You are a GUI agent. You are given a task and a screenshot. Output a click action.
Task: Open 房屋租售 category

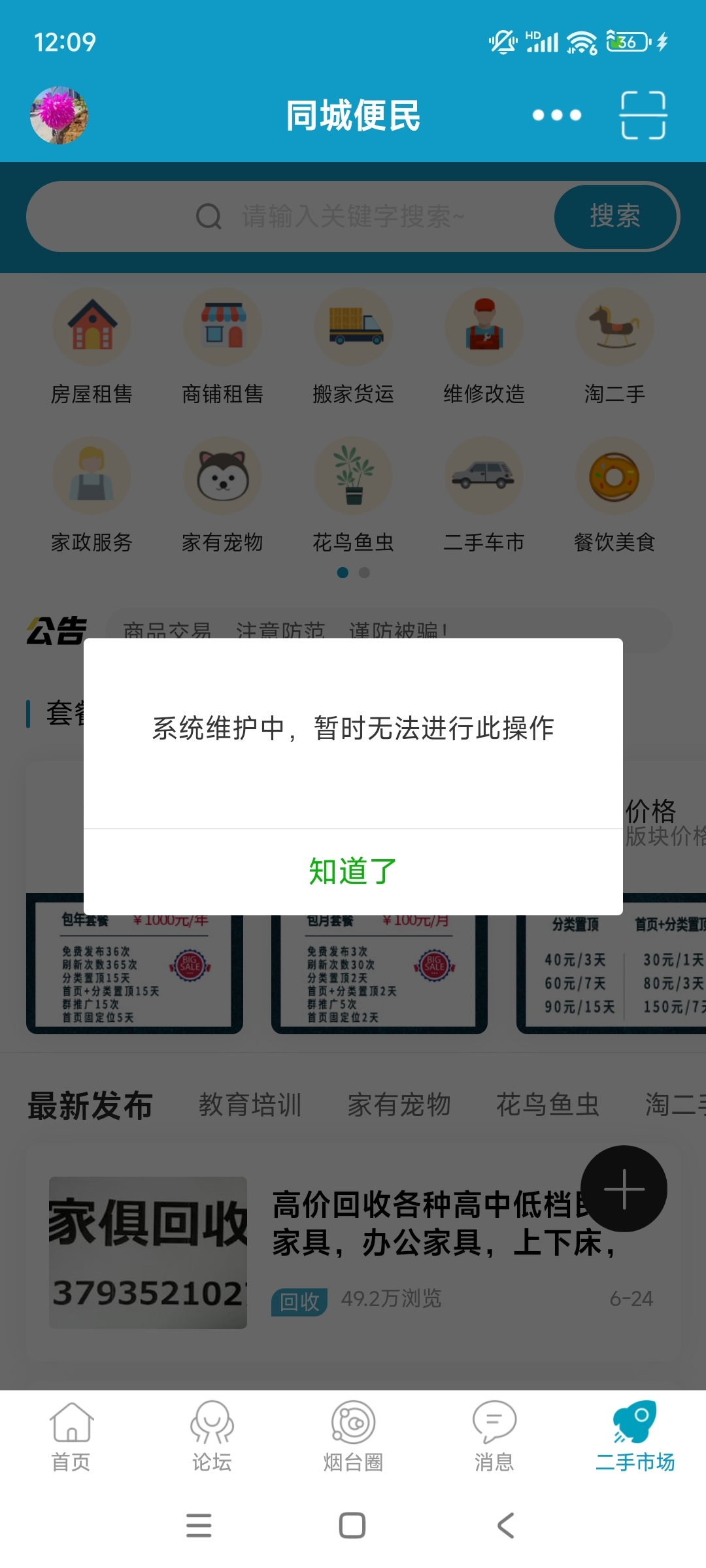[x=92, y=346]
